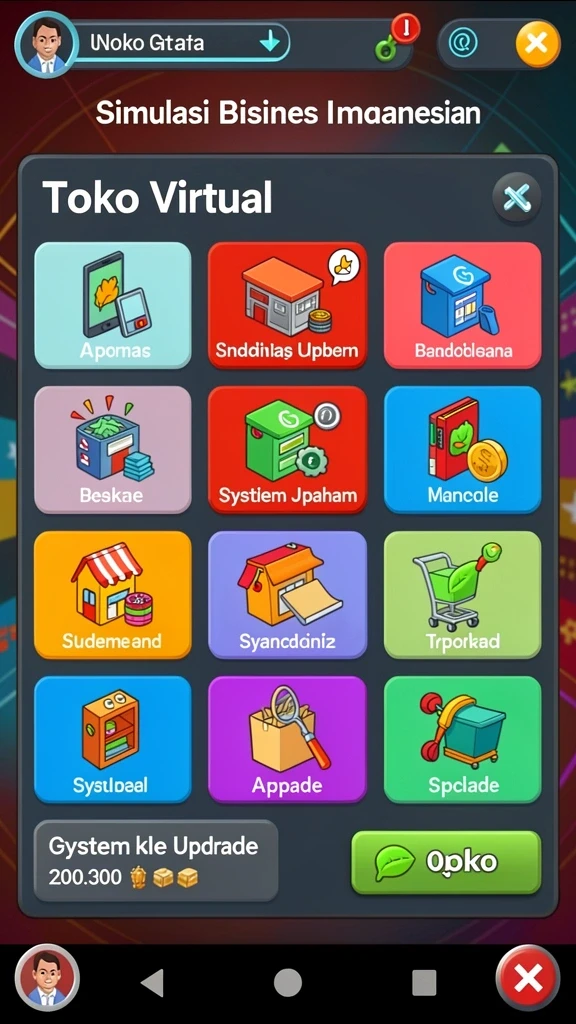The image size is (576, 1024).
Task: Choose the Spclade tile
Action: [462, 739]
